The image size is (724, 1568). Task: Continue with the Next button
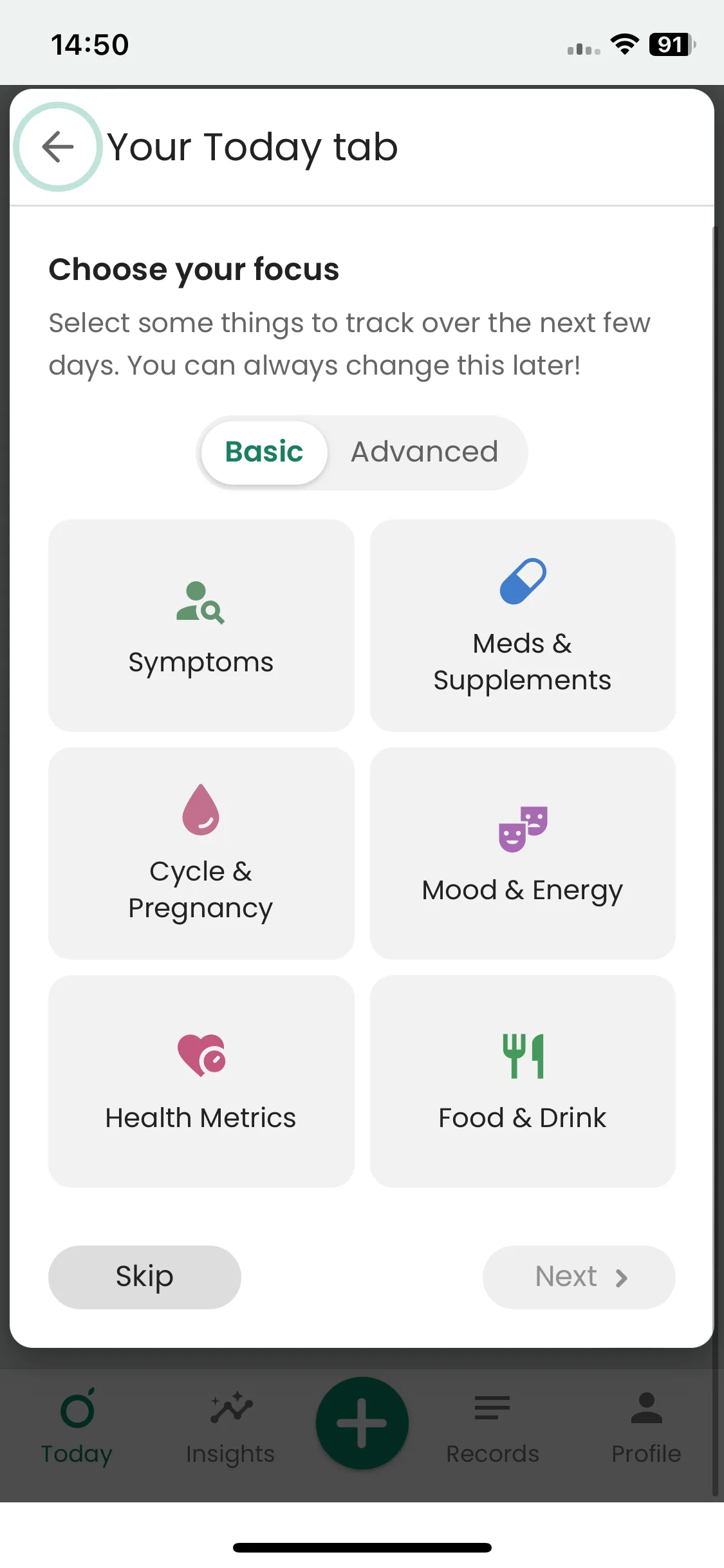579,1277
